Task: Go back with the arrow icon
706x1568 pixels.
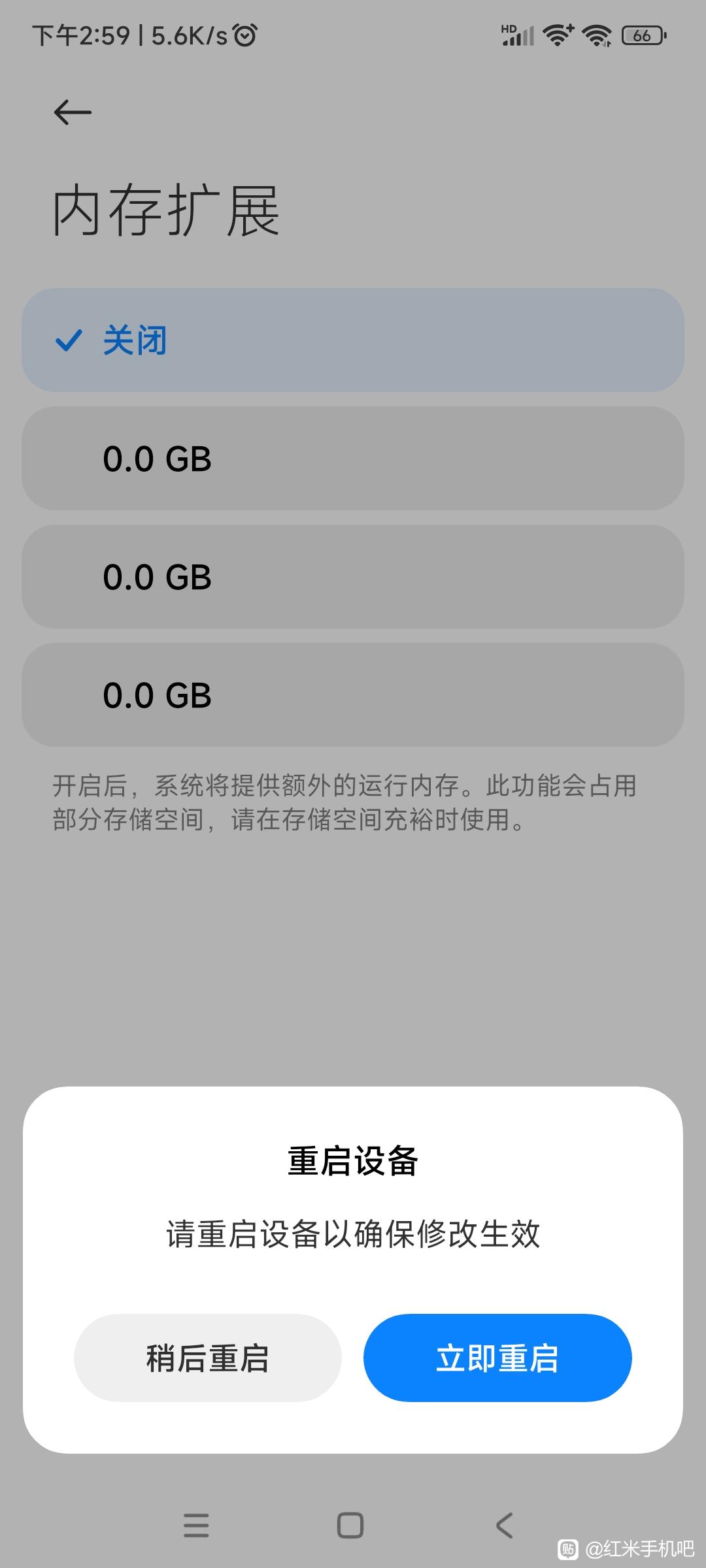Action: point(73,112)
